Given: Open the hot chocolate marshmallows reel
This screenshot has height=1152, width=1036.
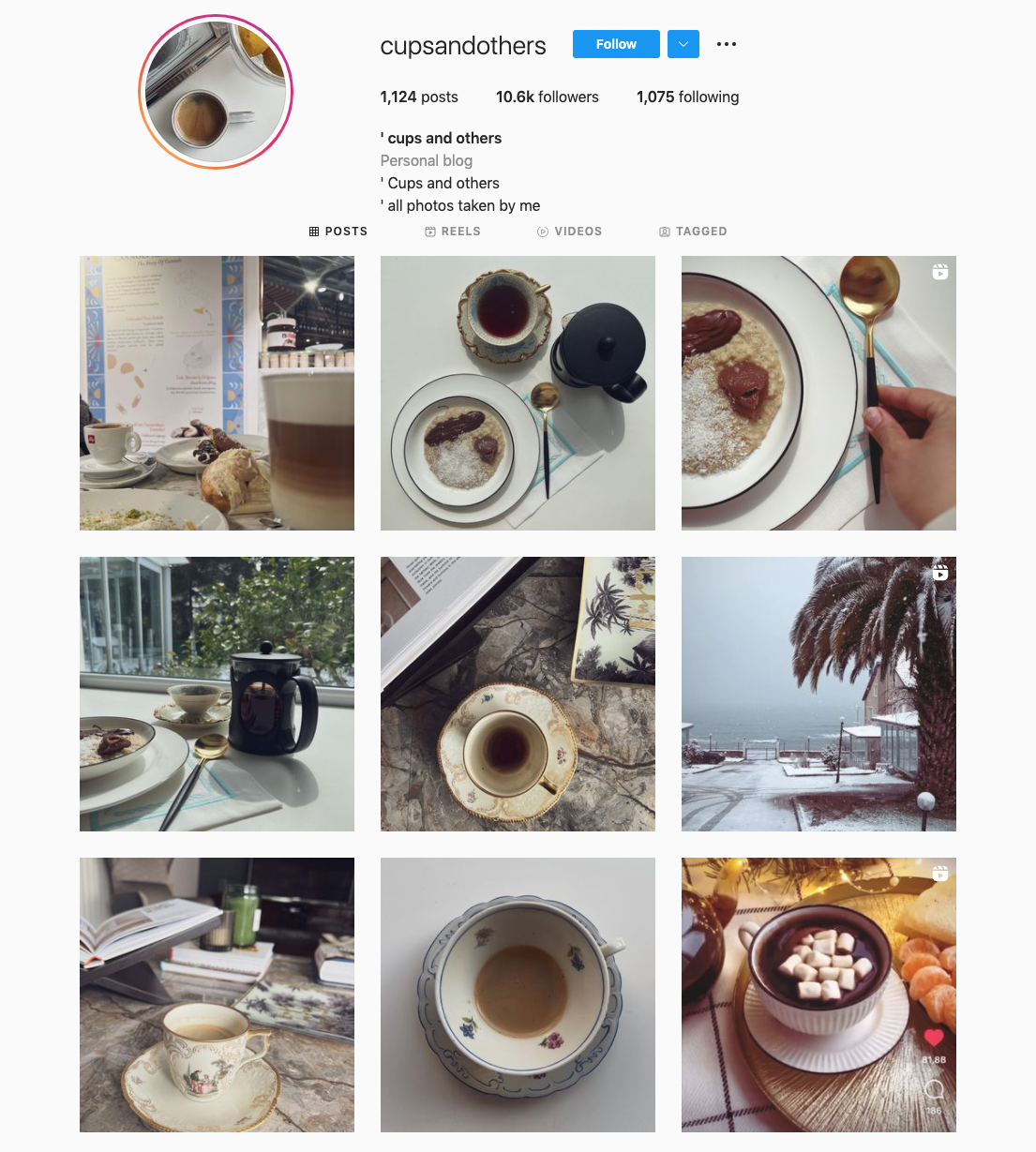Looking at the screenshot, I should [x=818, y=995].
